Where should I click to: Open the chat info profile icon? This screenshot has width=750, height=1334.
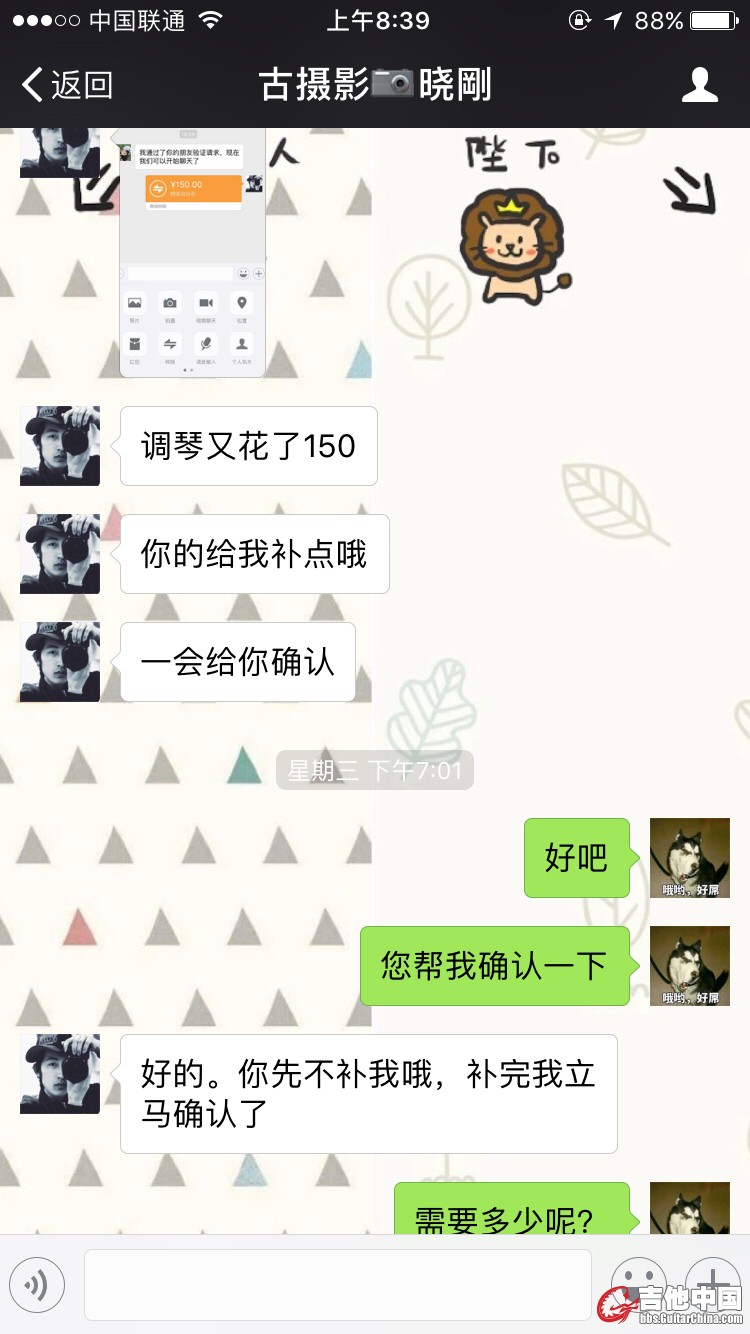[699, 85]
